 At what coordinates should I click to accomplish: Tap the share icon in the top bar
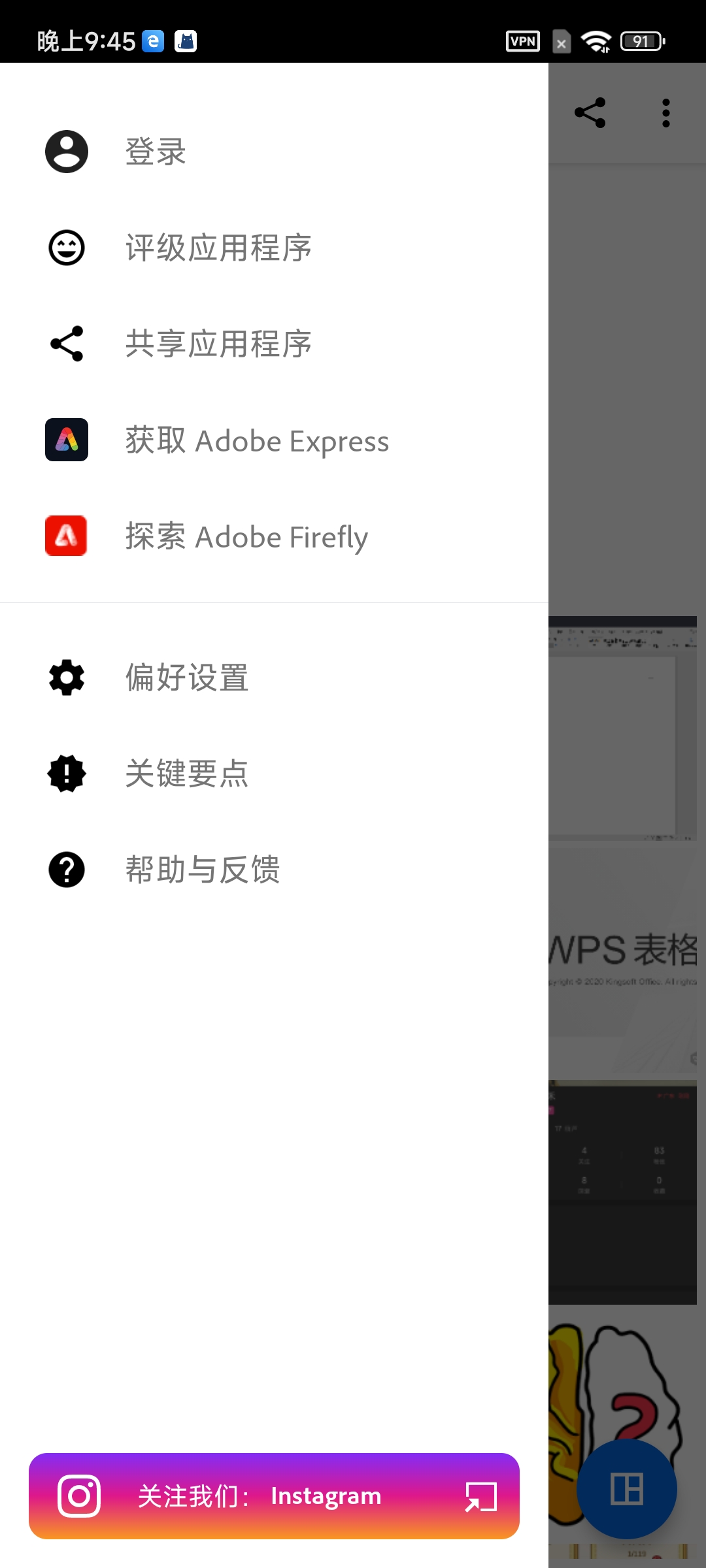(x=590, y=113)
